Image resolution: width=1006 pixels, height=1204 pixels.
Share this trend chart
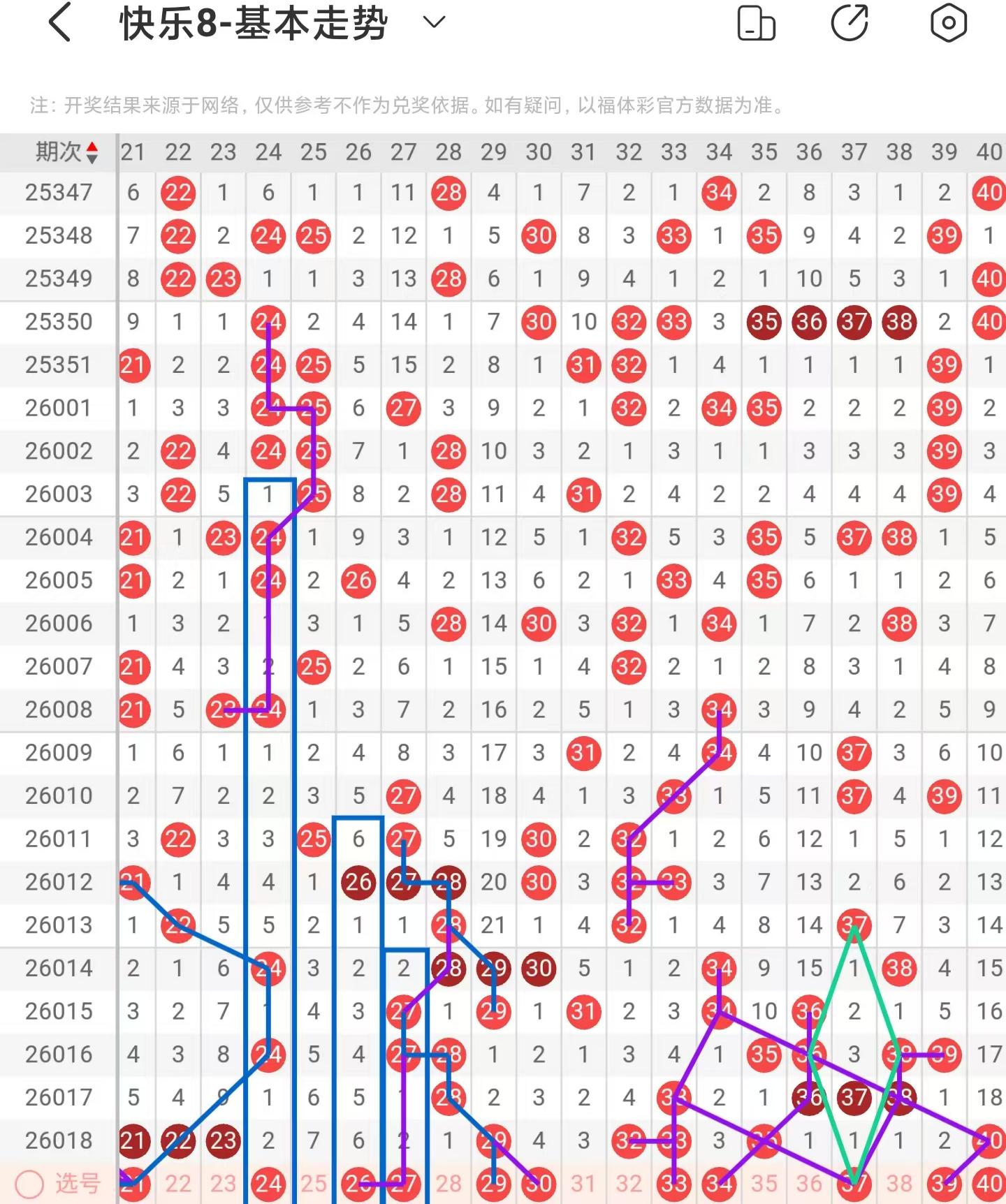click(x=850, y=22)
